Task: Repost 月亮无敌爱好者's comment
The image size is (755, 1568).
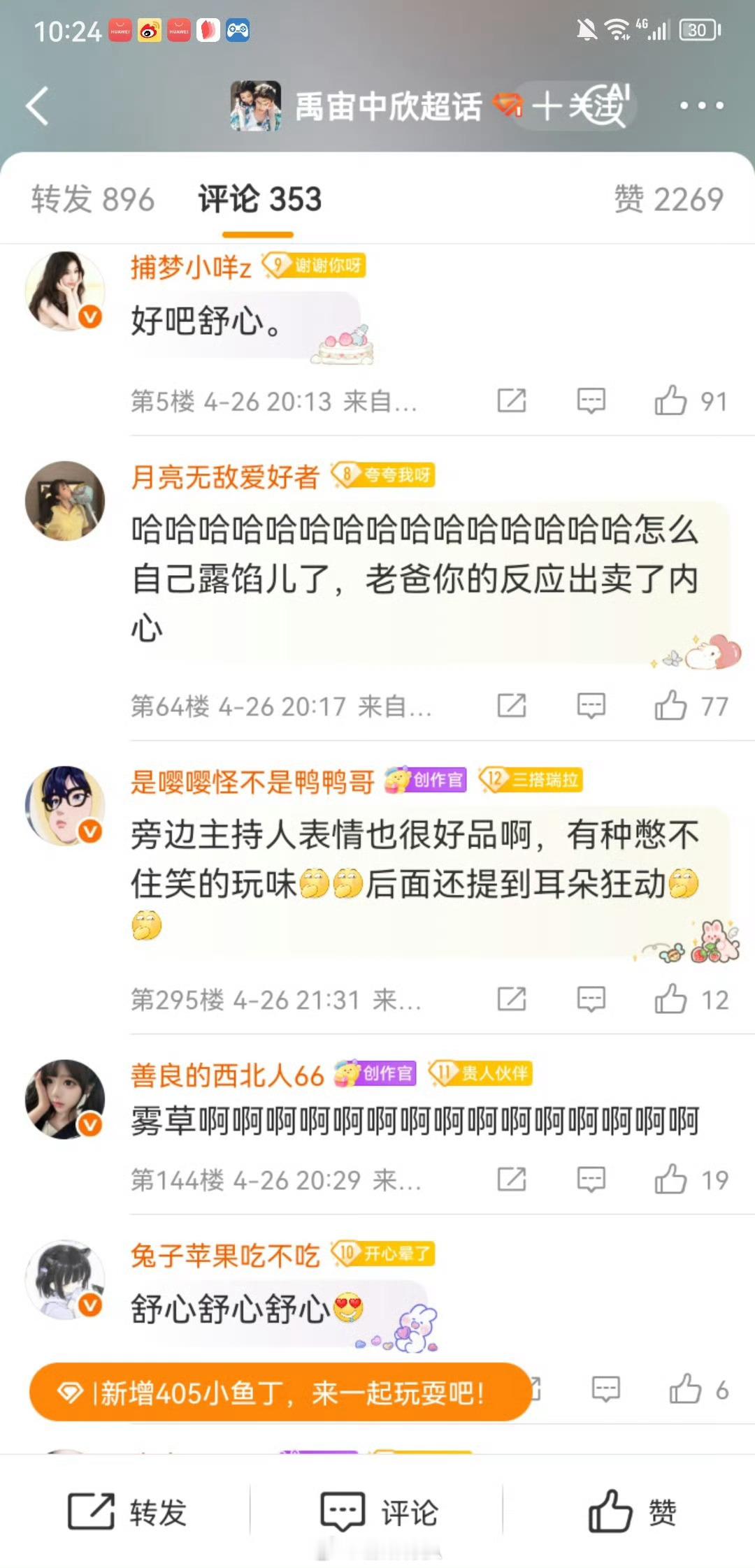Action: [512, 706]
